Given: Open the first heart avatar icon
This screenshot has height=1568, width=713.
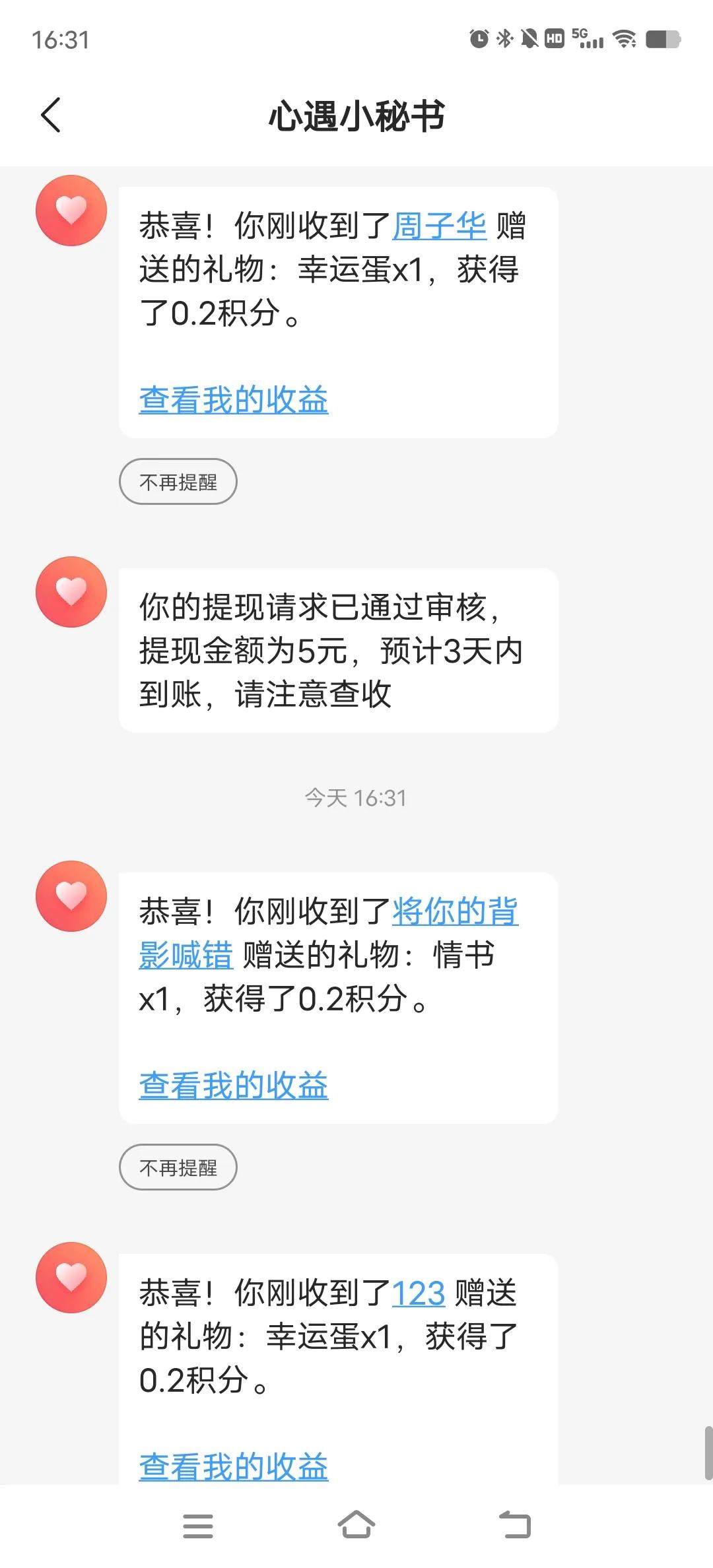Looking at the screenshot, I should [x=70, y=210].
